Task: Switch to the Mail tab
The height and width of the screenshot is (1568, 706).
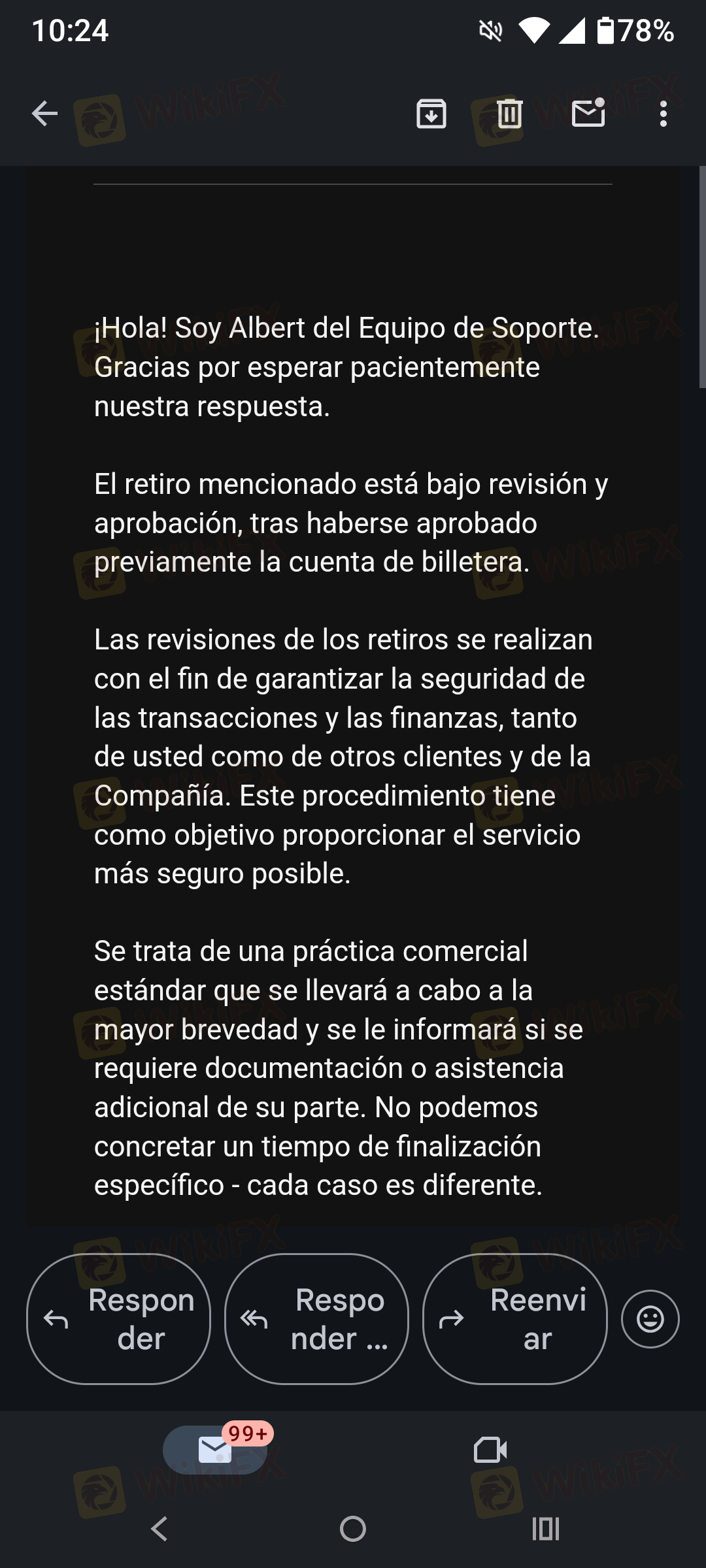Action: click(215, 1450)
